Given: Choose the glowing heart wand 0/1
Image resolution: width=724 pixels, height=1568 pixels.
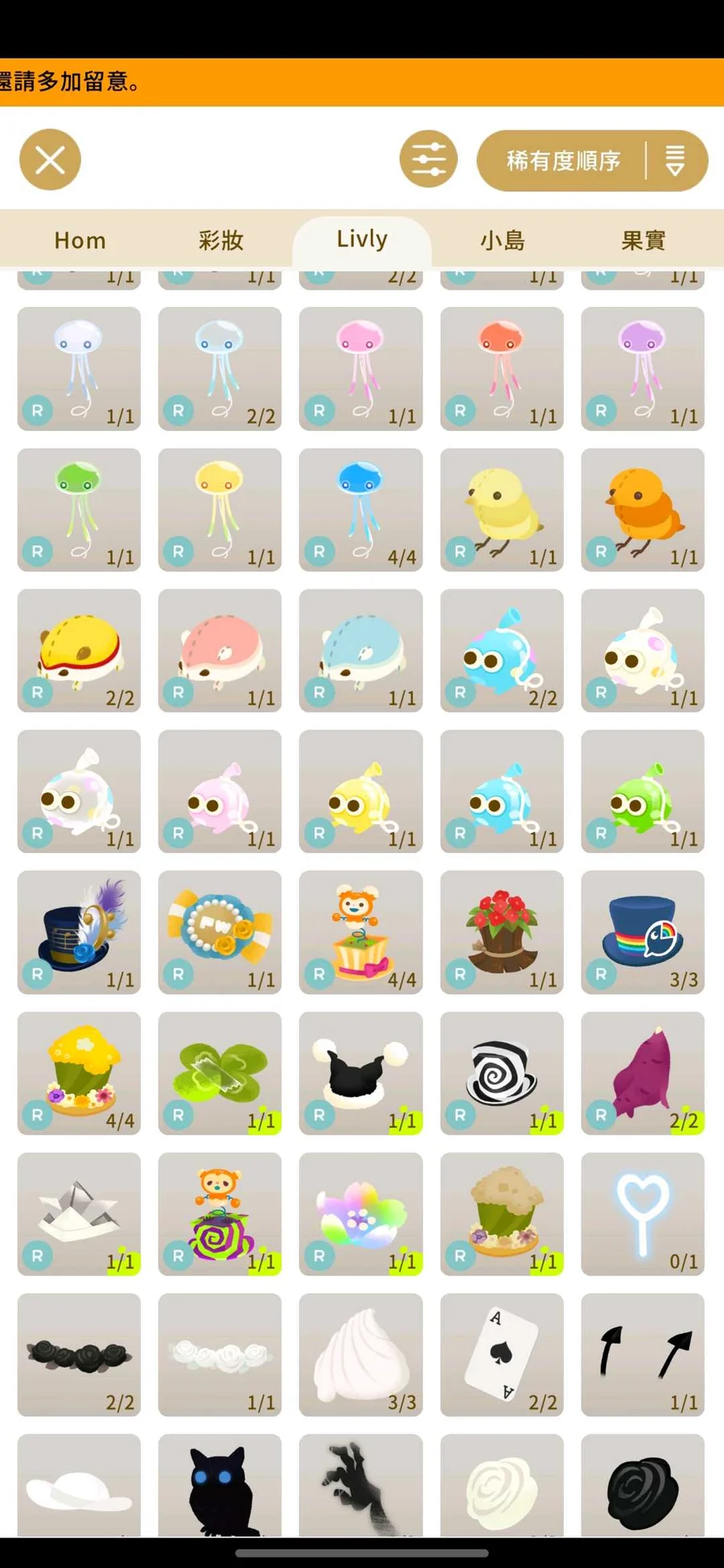Looking at the screenshot, I should click(x=642, y=1214).
